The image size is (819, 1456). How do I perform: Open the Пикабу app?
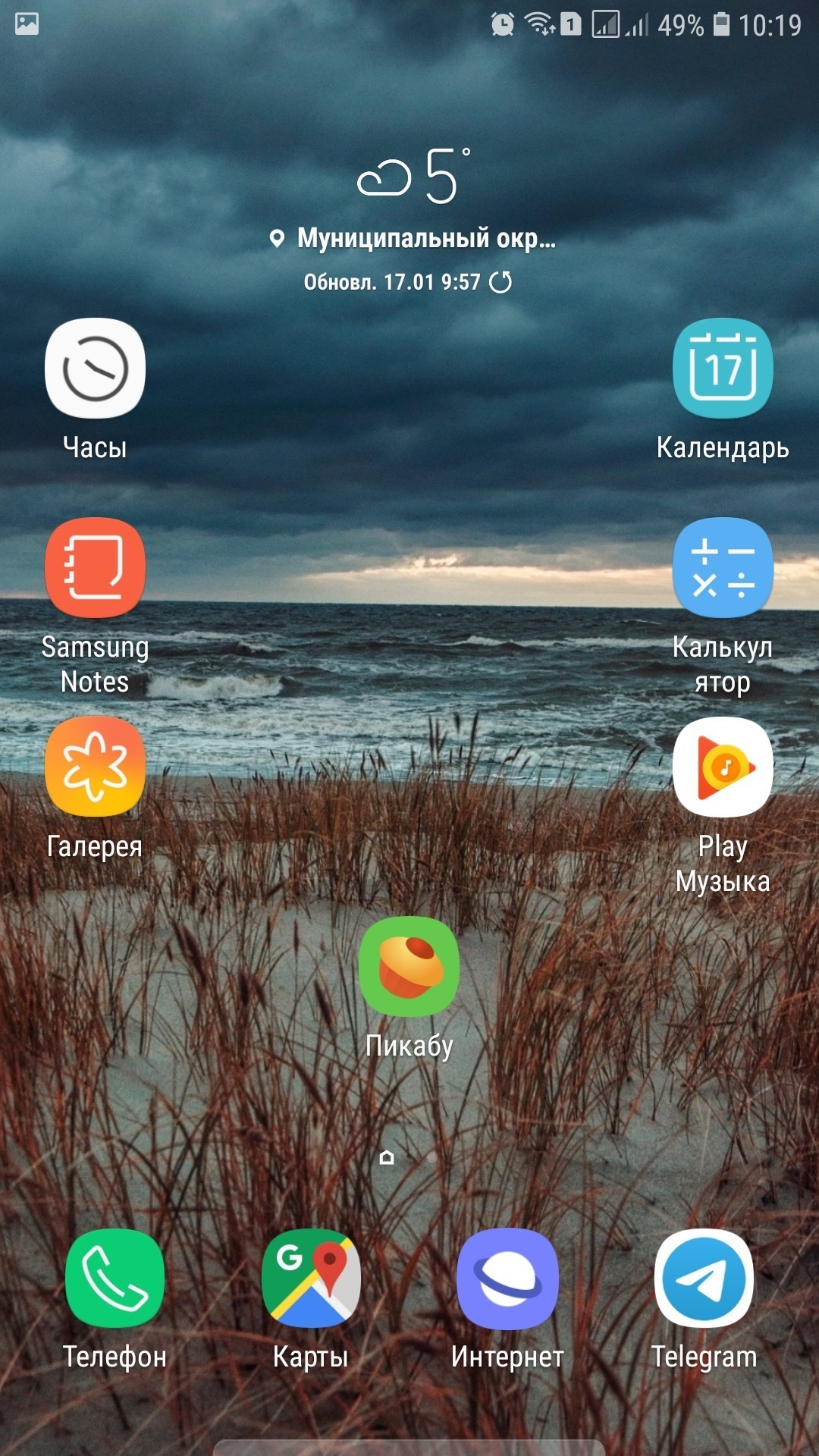(x=409, y=967)
